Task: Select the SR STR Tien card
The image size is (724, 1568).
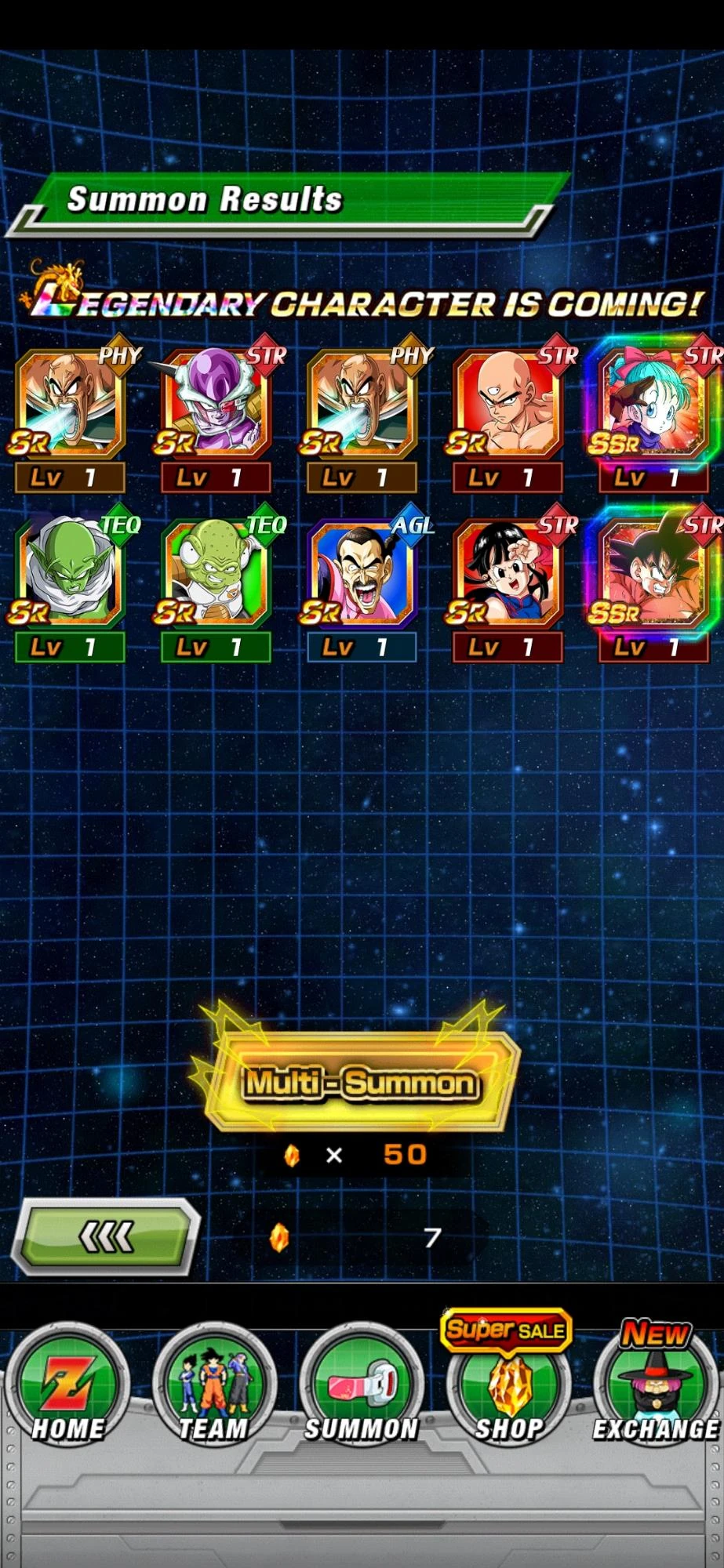Action: [x=508, y=416]
